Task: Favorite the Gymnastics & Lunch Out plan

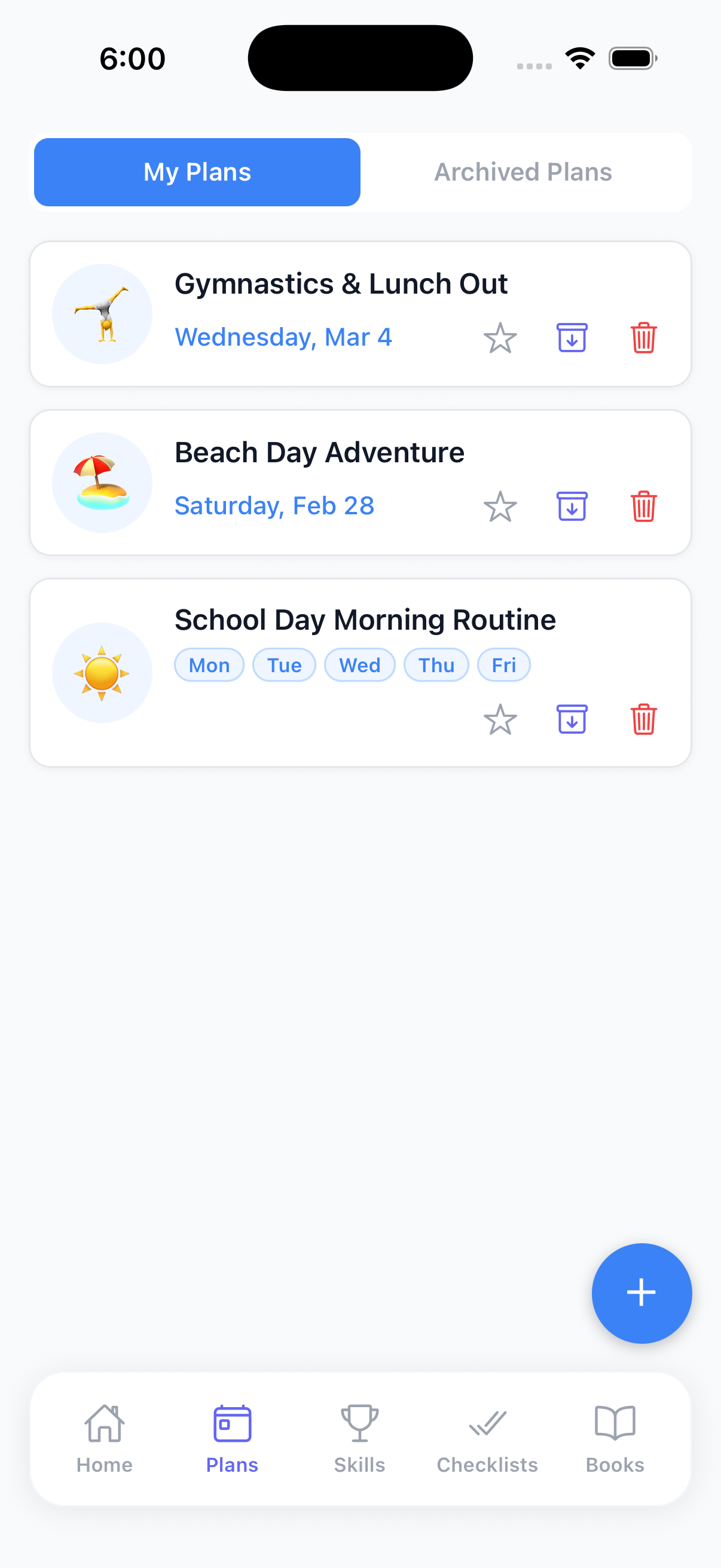Action: [500, 337]
